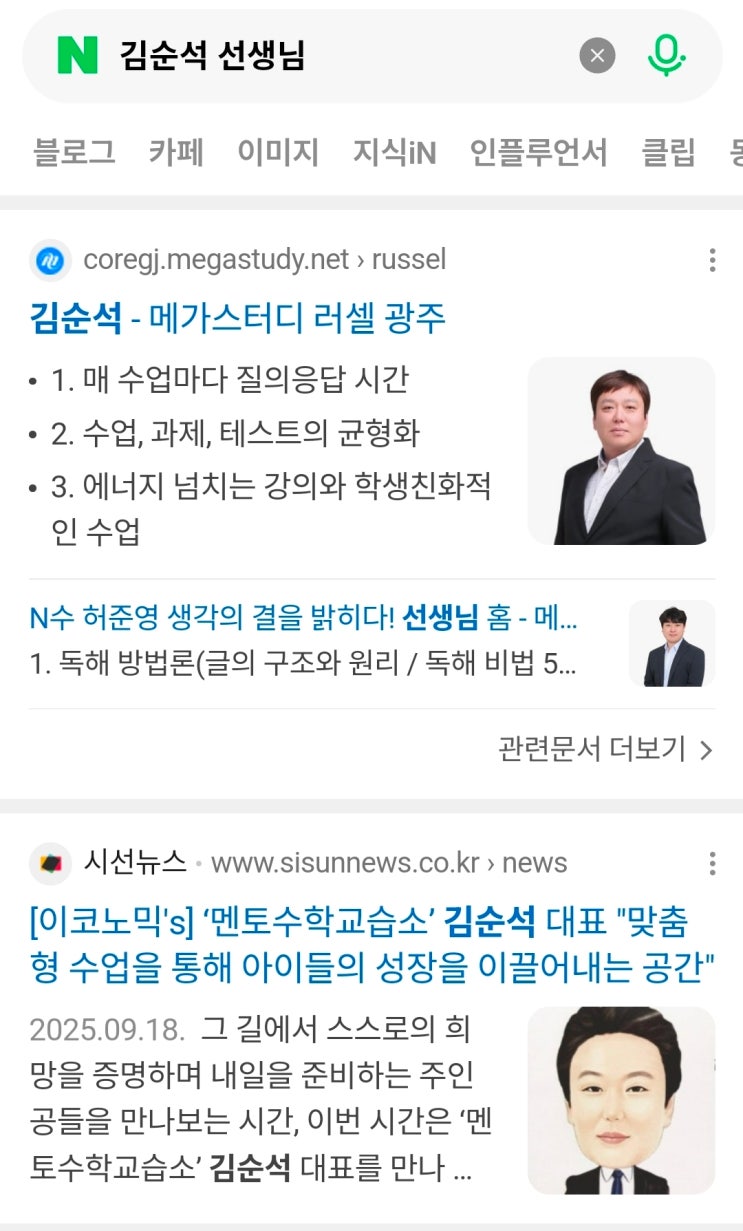The height and width of the screenshot is (1231, 743).
Task: Visit the 시선뉴스 source site
Action: [x=135, y=862]
